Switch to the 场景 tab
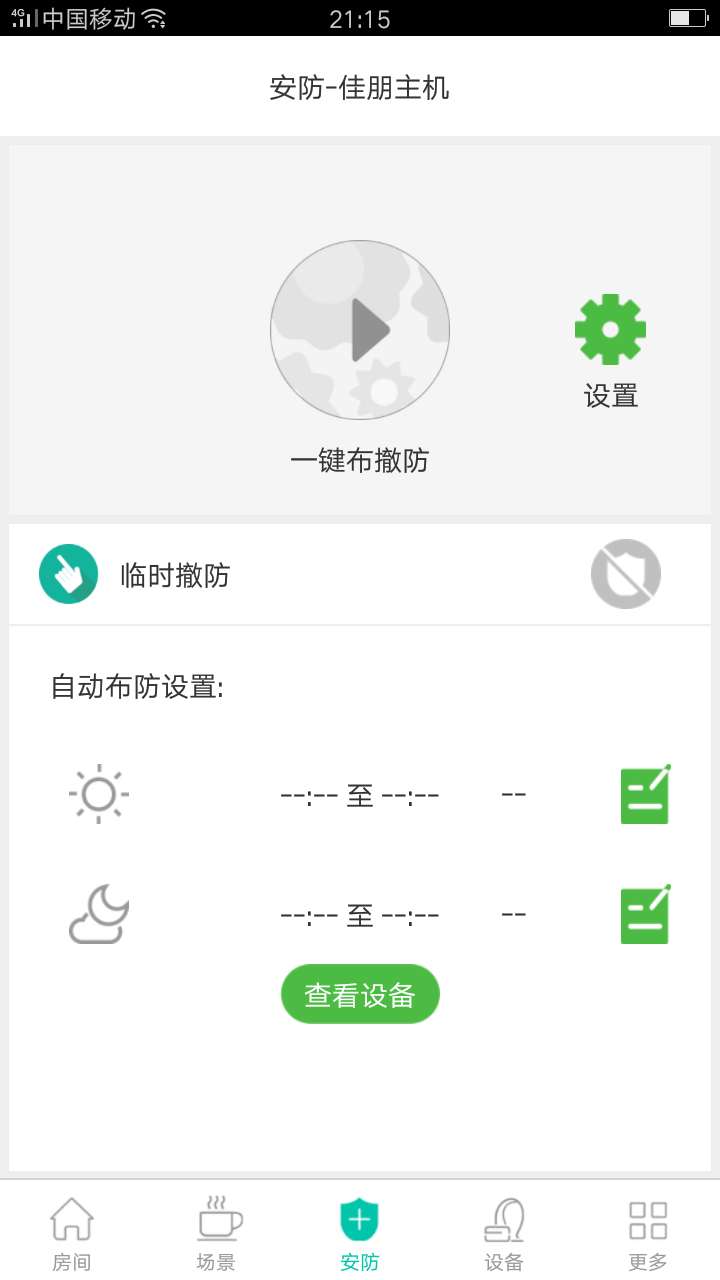Viewport: 720px width, 1280px height. click(x=216, y=1232)
